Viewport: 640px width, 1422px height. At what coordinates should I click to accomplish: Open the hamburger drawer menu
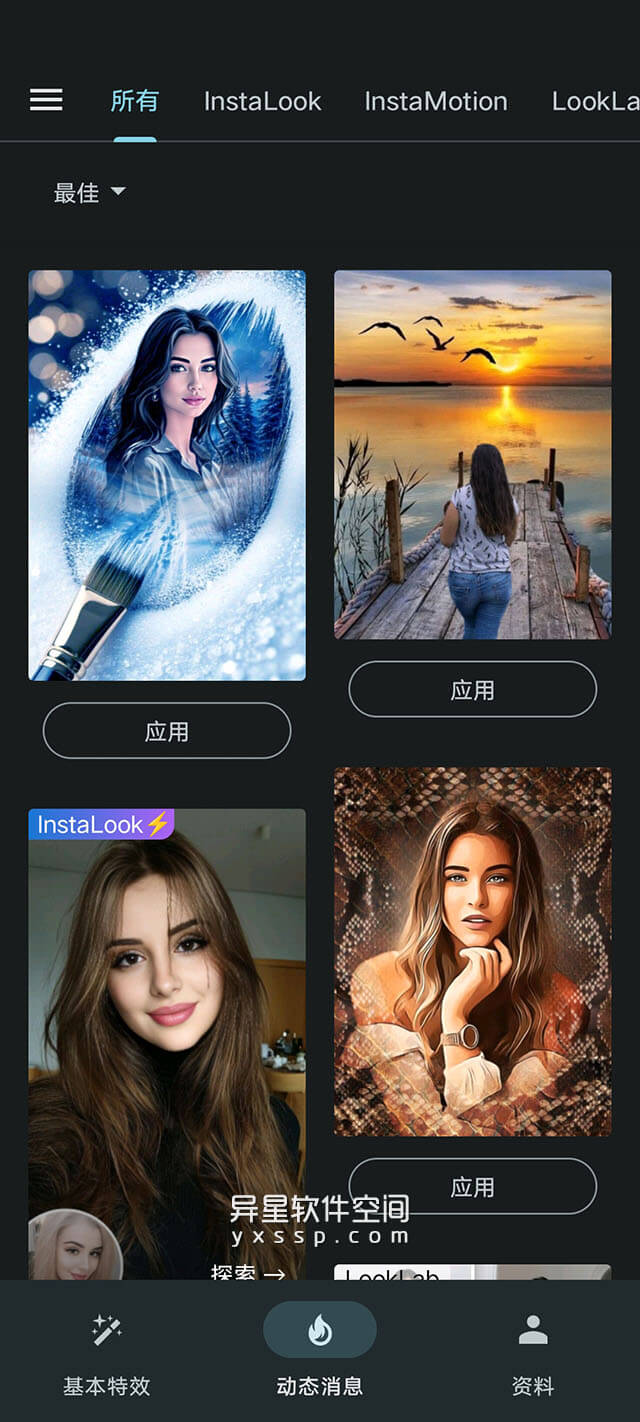point(46,100)
